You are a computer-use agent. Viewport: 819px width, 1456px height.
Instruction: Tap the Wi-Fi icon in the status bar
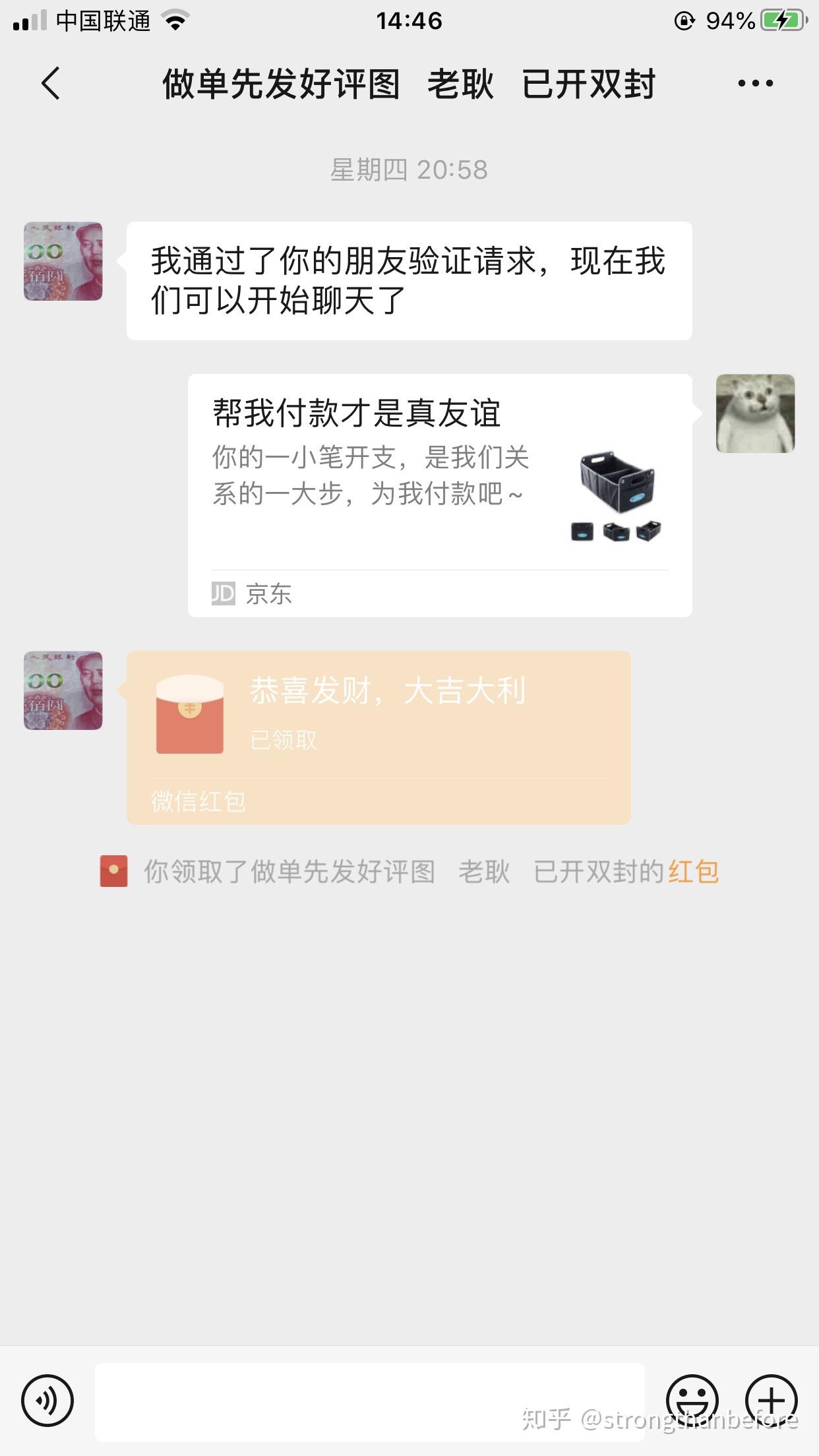(174, 21)
